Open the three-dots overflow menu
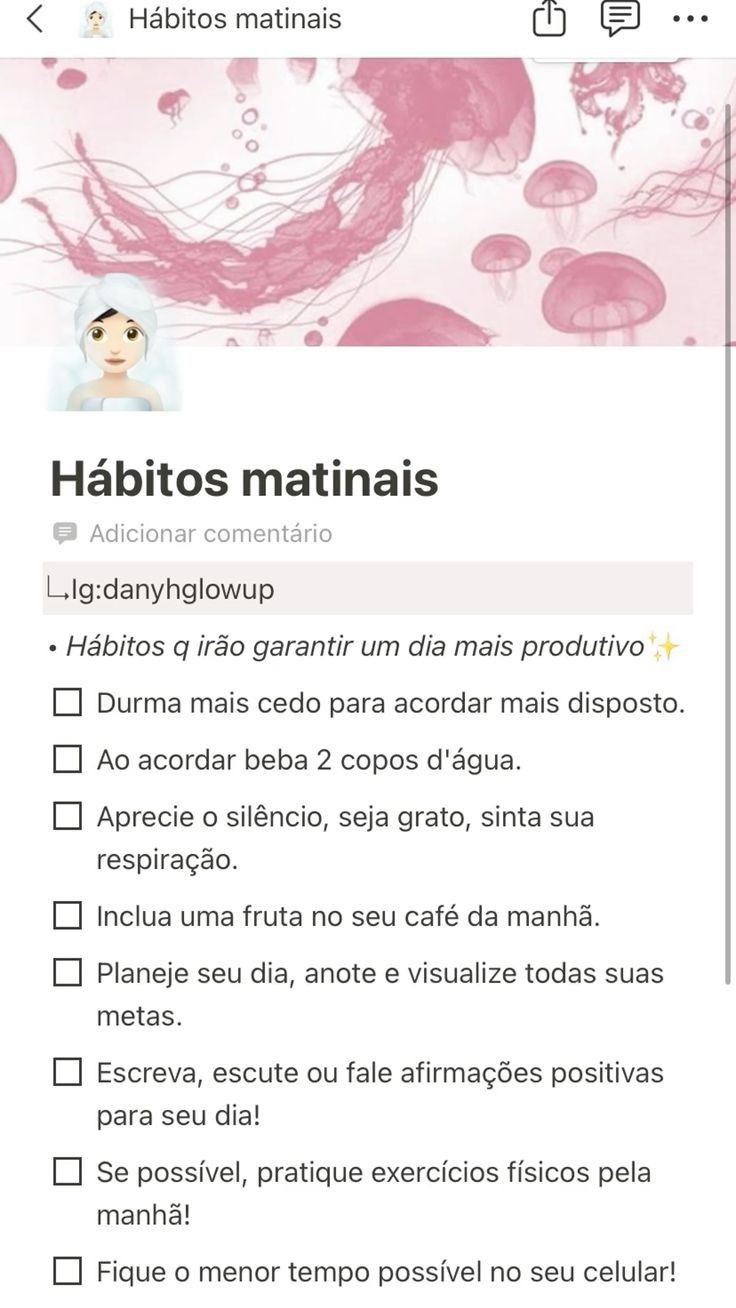Screen dimensions: 736x1308 [691, 19]
